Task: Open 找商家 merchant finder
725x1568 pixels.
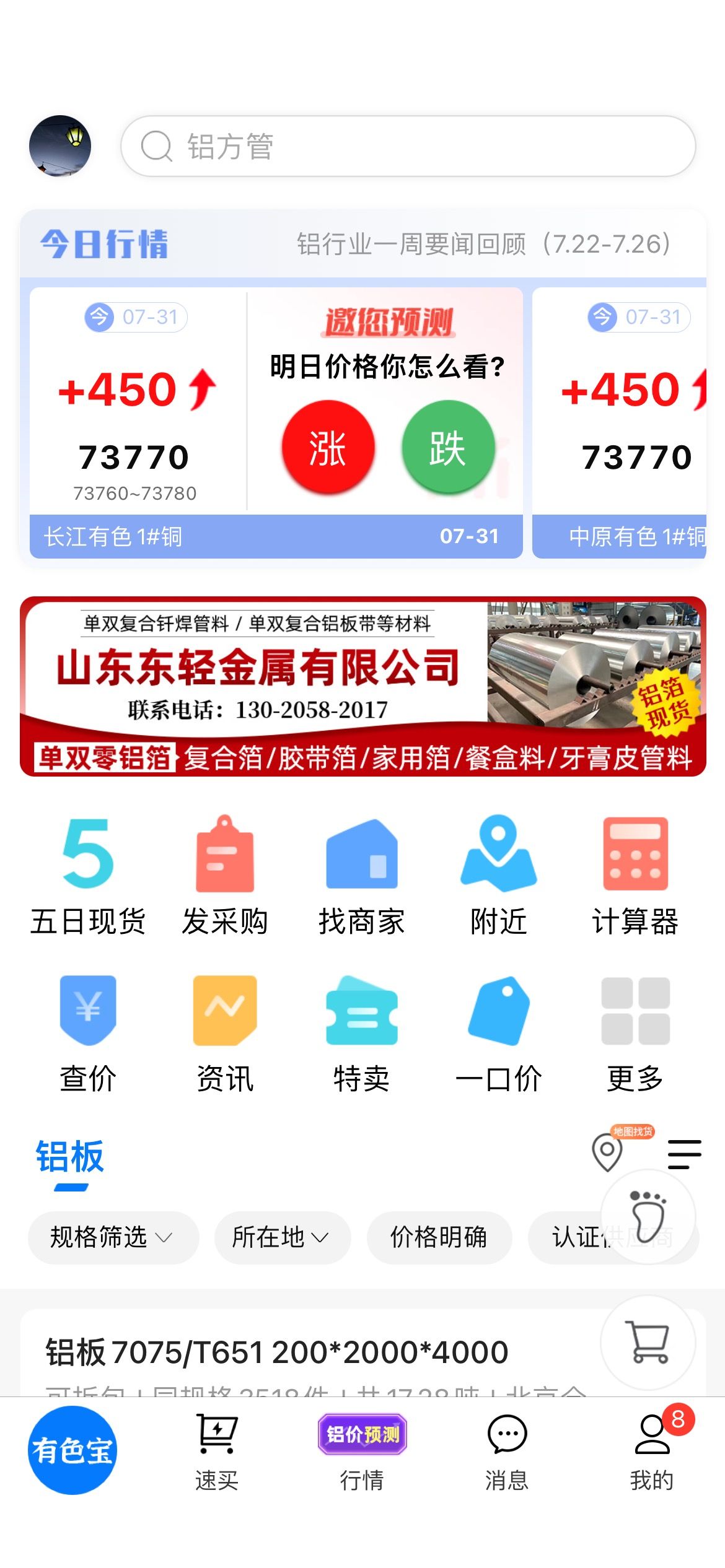Action: [x=362, y=876]
